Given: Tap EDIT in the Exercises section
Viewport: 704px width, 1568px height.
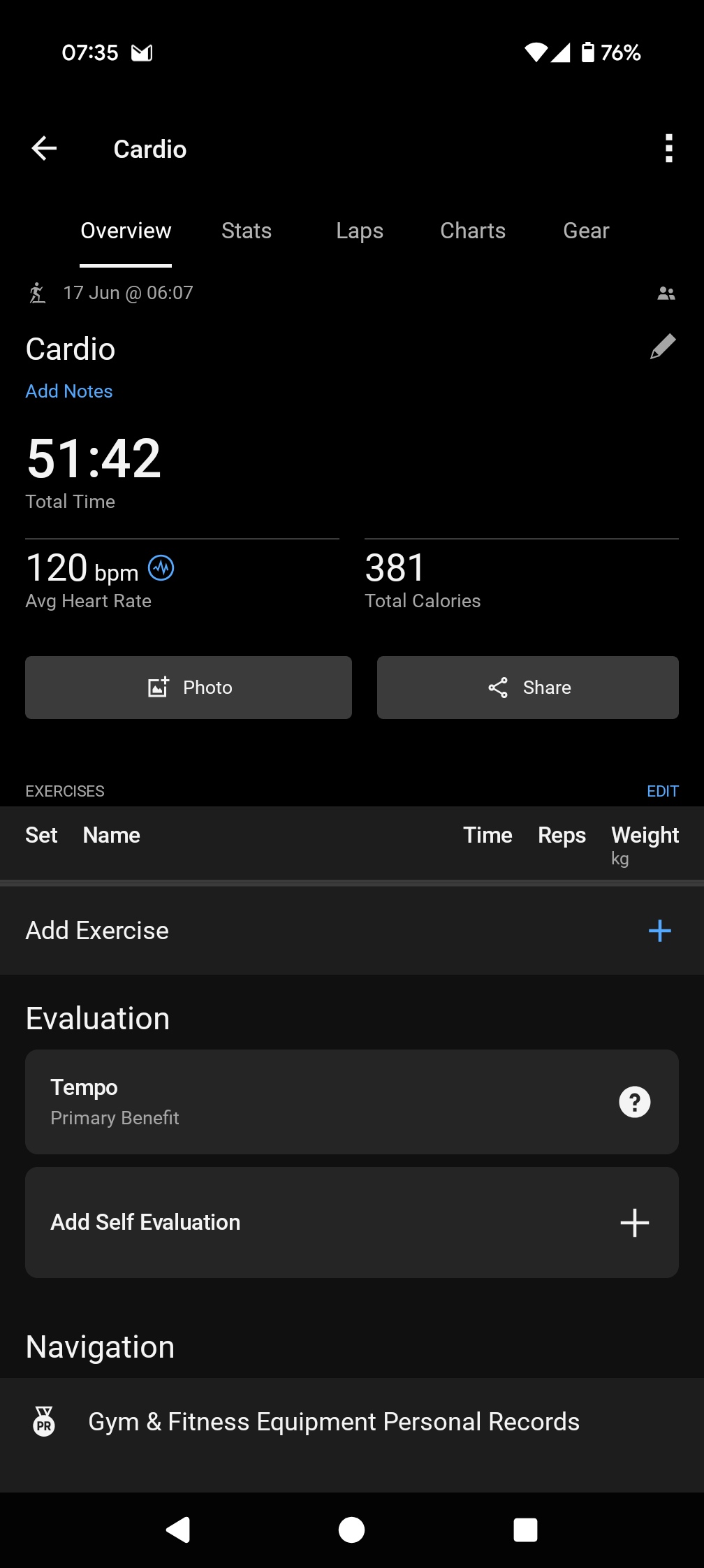Looking at the screenshot, I should (x=662, y=791).
